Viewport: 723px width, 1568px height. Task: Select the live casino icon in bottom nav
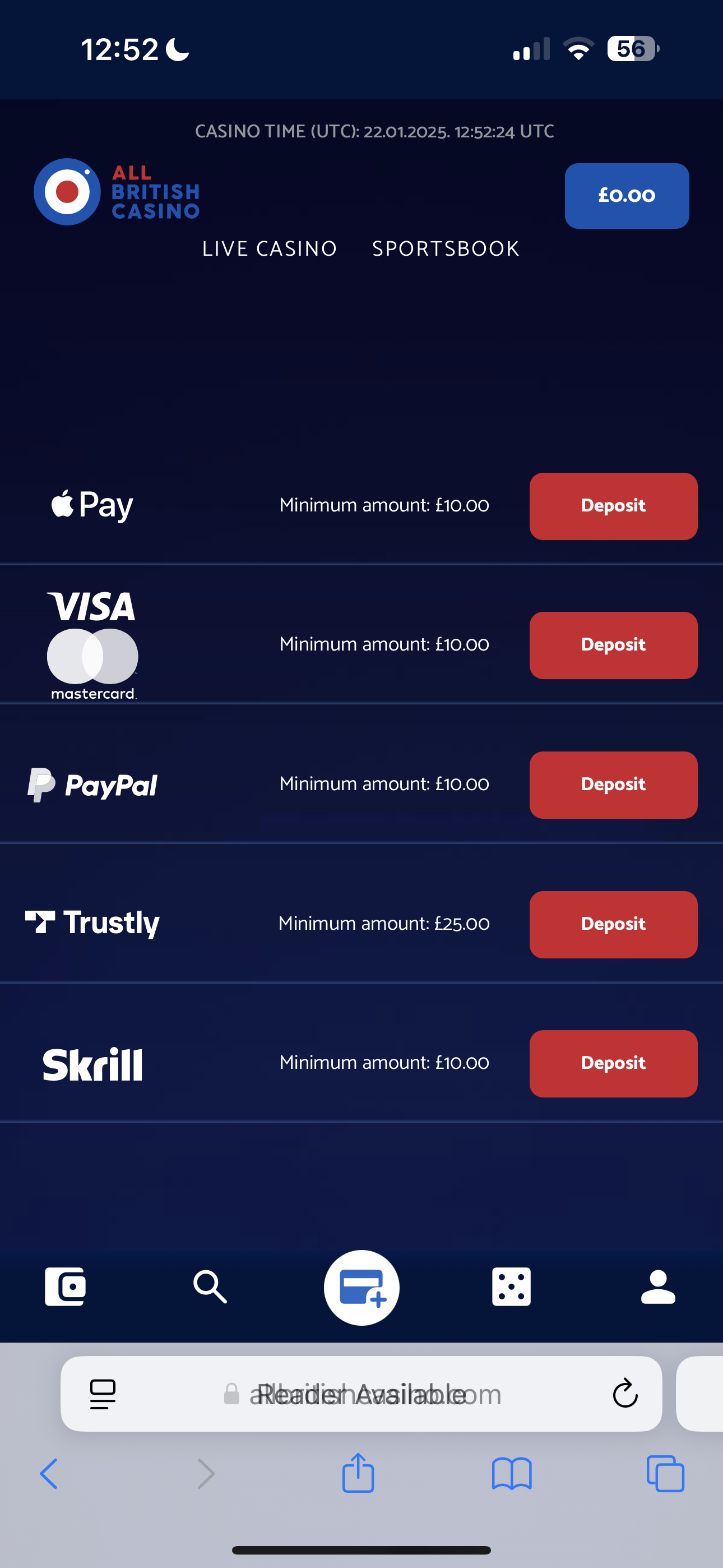coord(65,1288)
